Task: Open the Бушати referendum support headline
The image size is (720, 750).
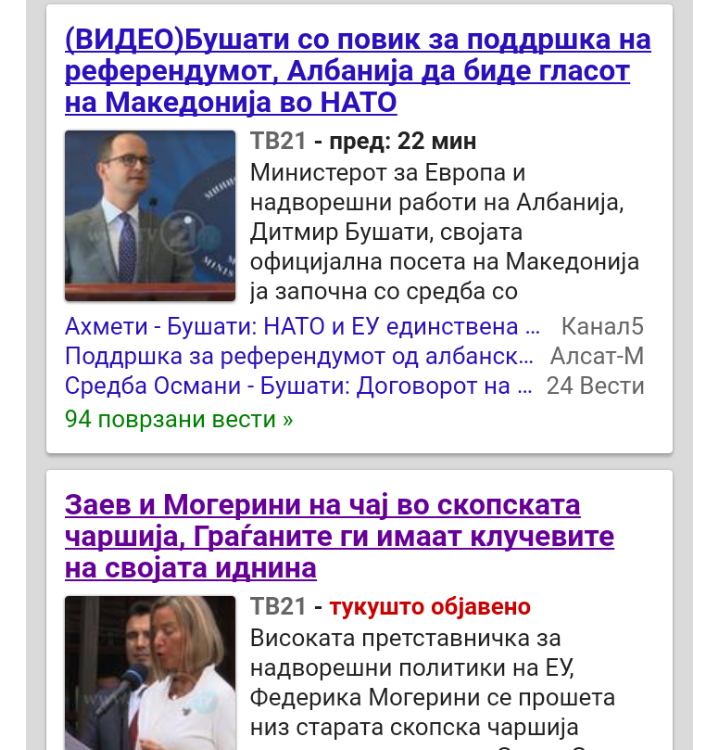Action: pos(357,71)
